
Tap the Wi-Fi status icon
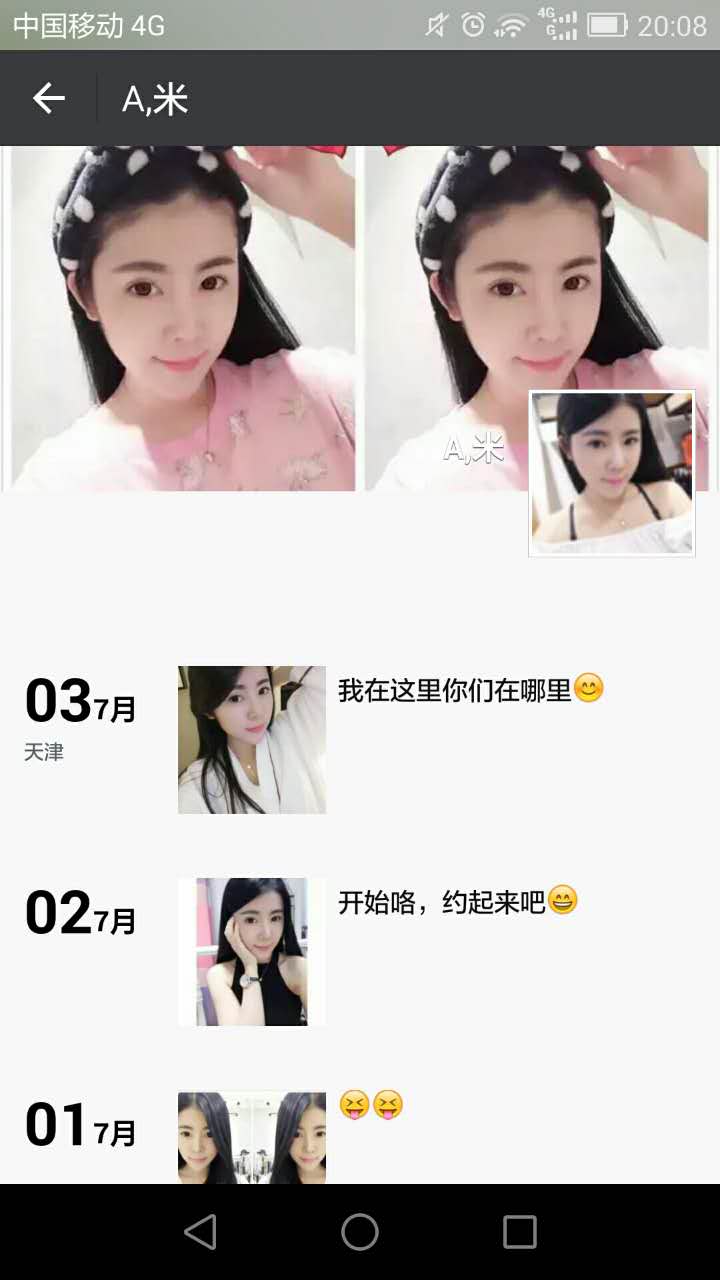click(509, 25)
